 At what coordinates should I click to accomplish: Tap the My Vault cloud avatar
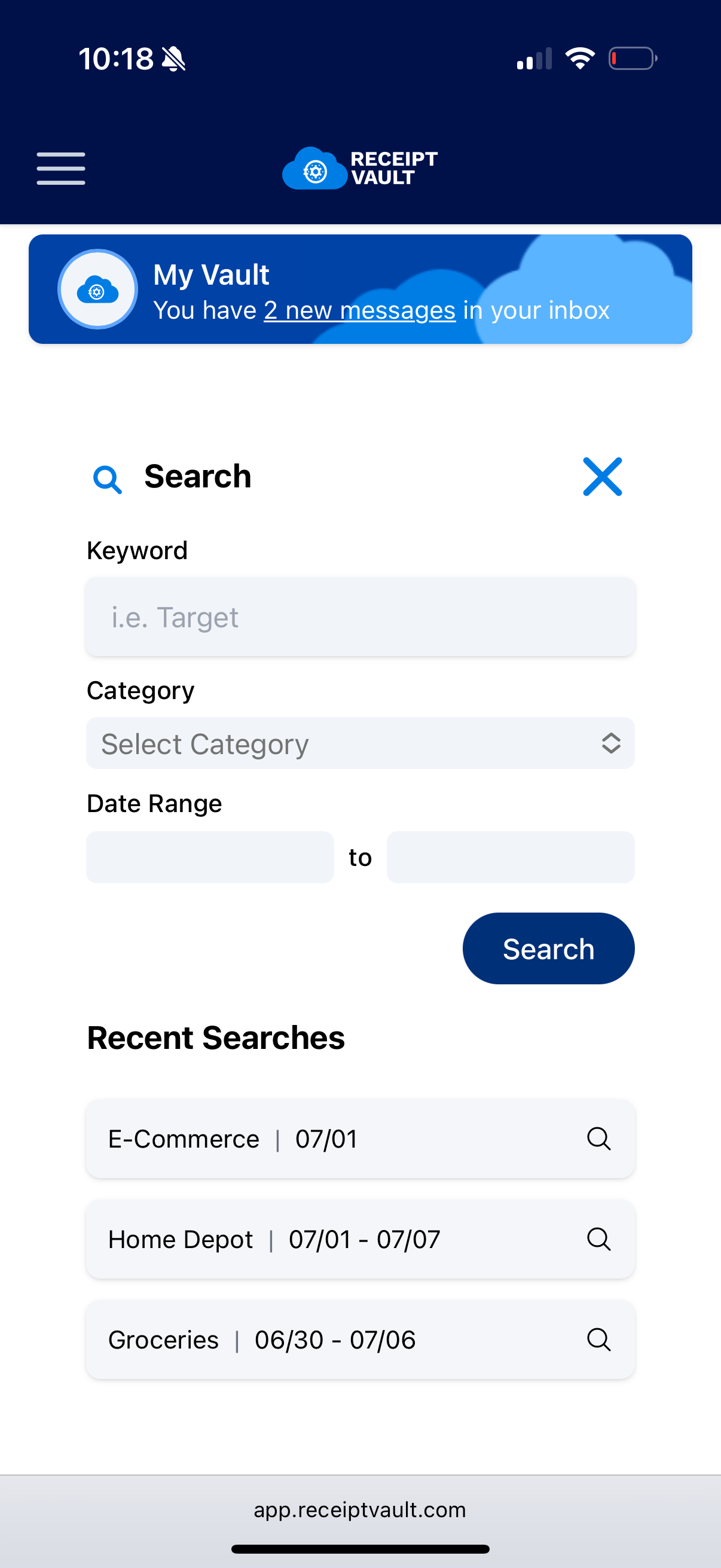coord(97,289)
